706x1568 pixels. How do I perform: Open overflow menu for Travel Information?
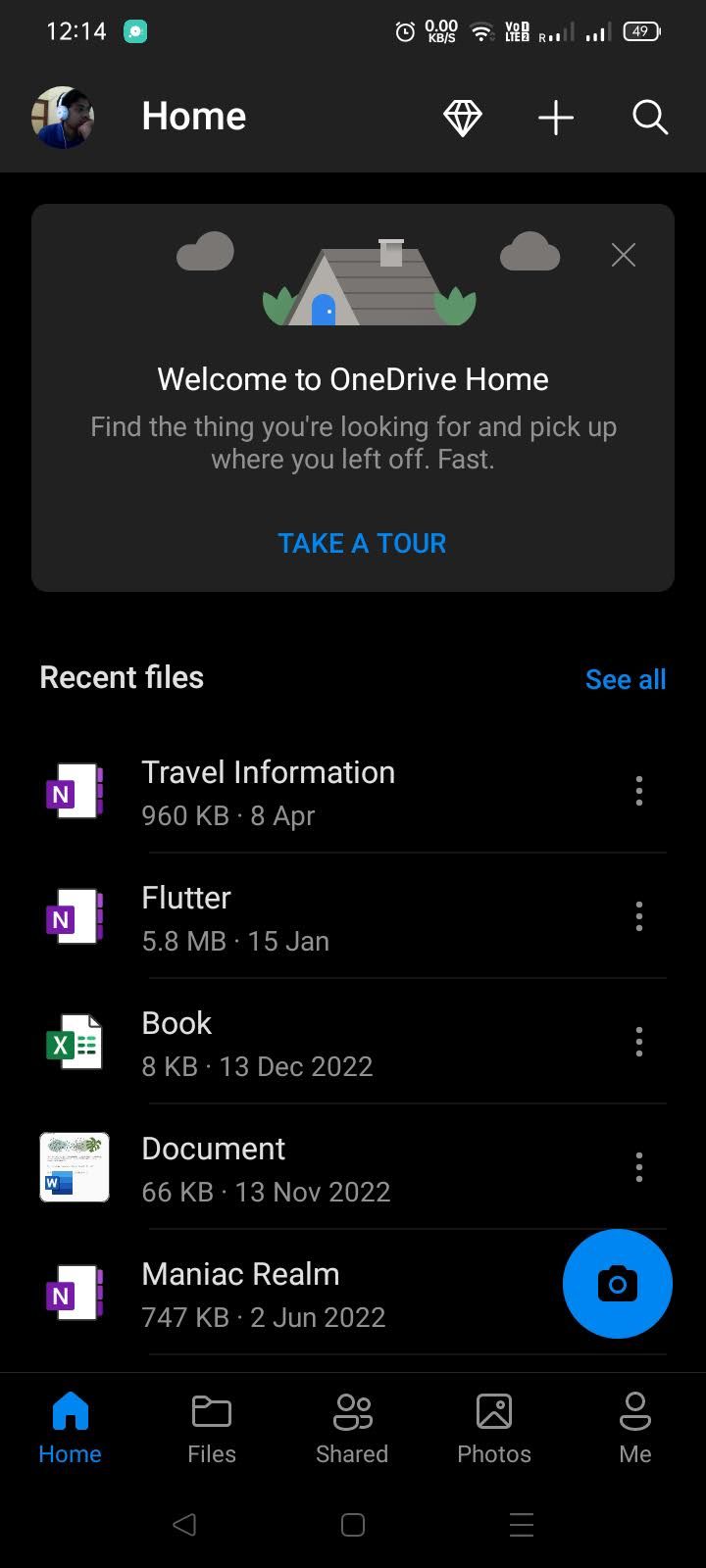(x=638, y=791)
